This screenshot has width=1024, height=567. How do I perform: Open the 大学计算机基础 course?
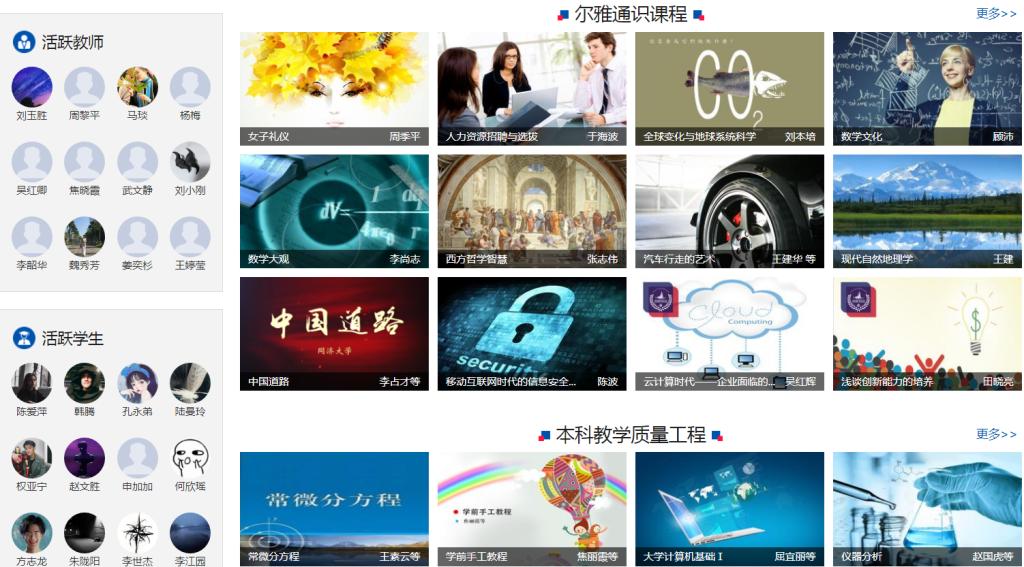coord(729,508)
